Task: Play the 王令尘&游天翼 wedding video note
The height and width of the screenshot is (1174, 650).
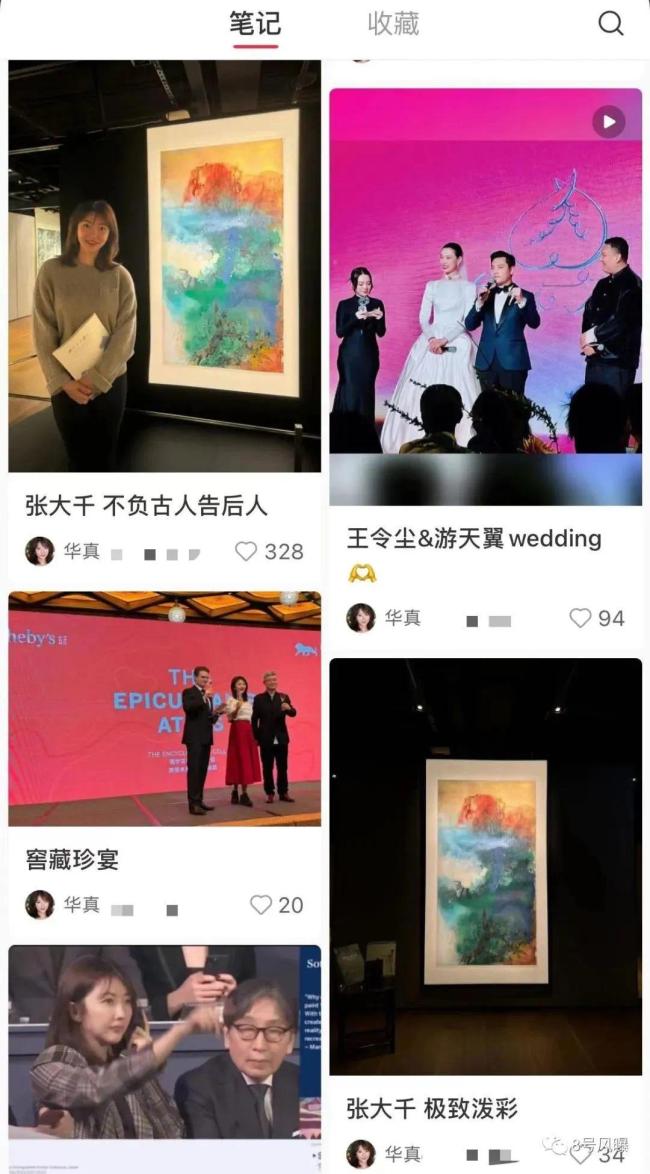Action: click(x=485, y=297)
